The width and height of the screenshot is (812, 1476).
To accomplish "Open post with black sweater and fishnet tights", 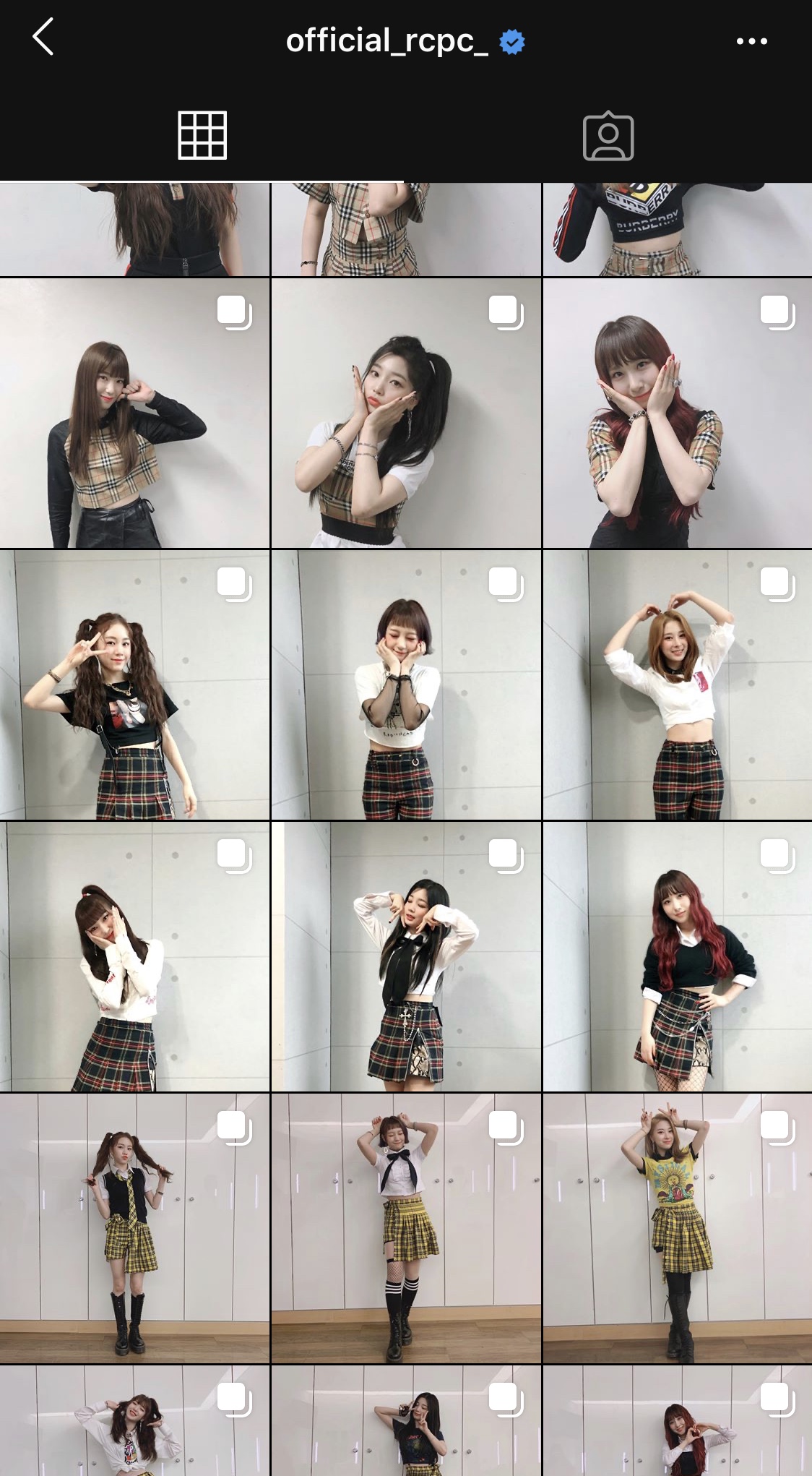I will [x=678, y=957].
